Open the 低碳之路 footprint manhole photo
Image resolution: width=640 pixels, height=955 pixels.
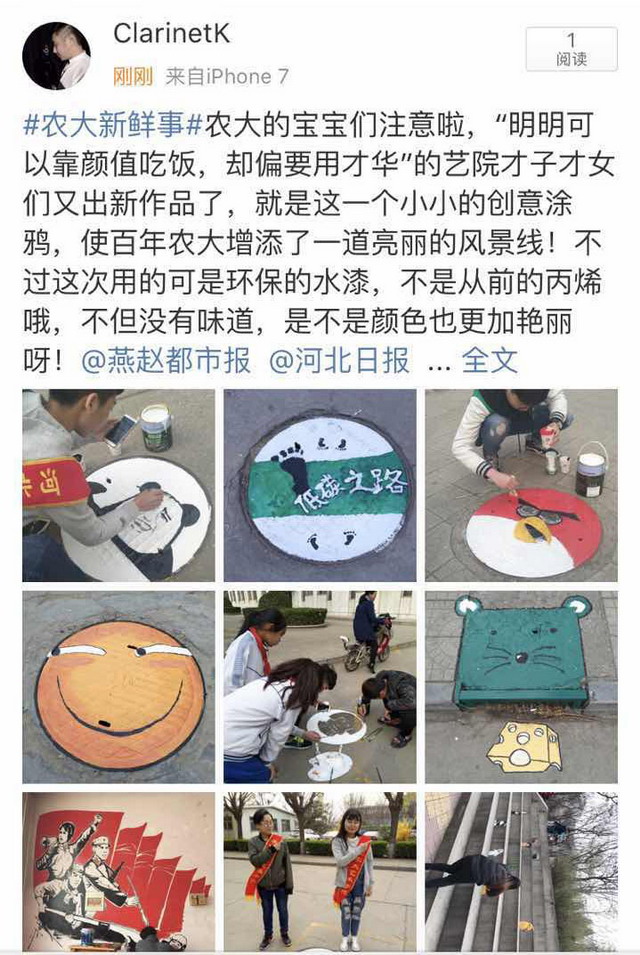tap(320, 486)
